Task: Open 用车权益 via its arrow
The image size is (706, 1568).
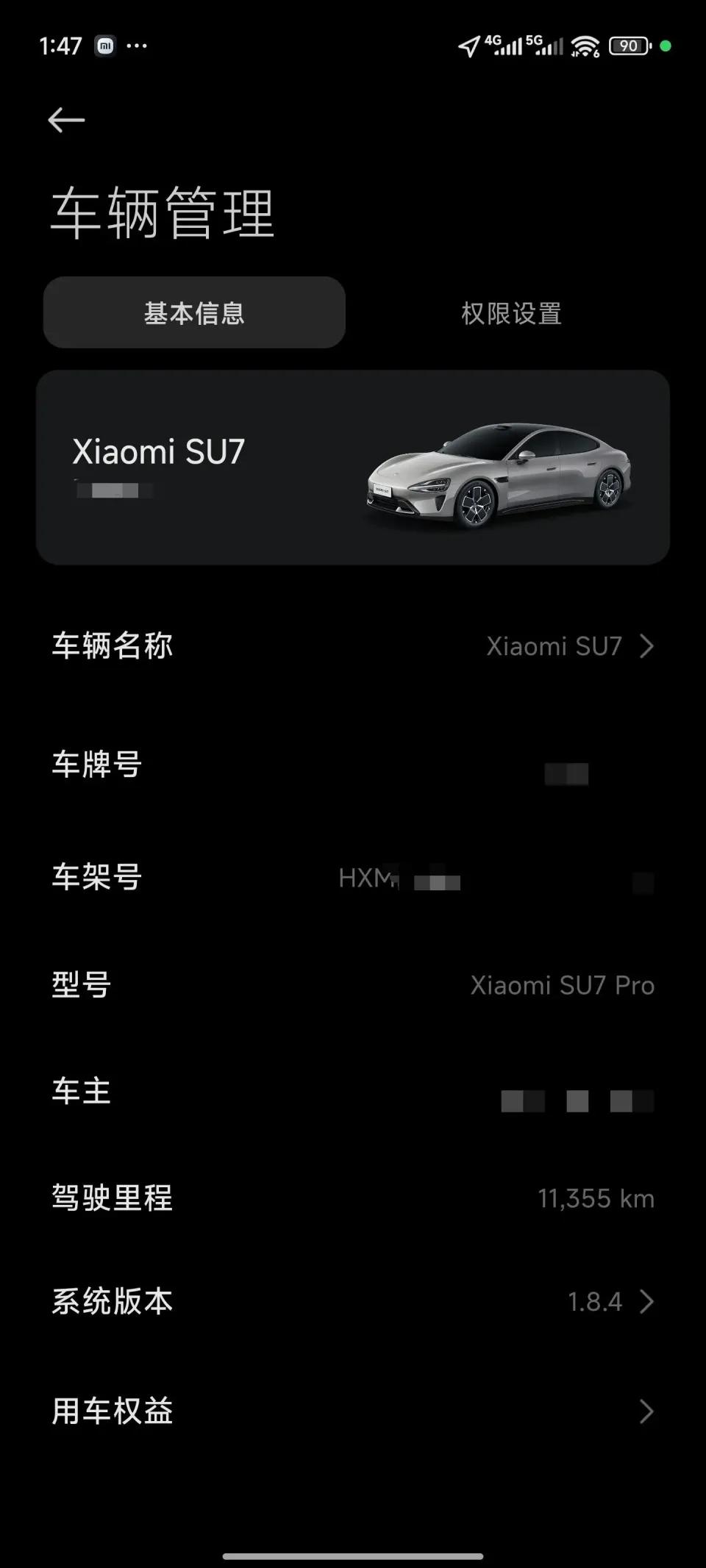Action: [x=647, y=1411]
